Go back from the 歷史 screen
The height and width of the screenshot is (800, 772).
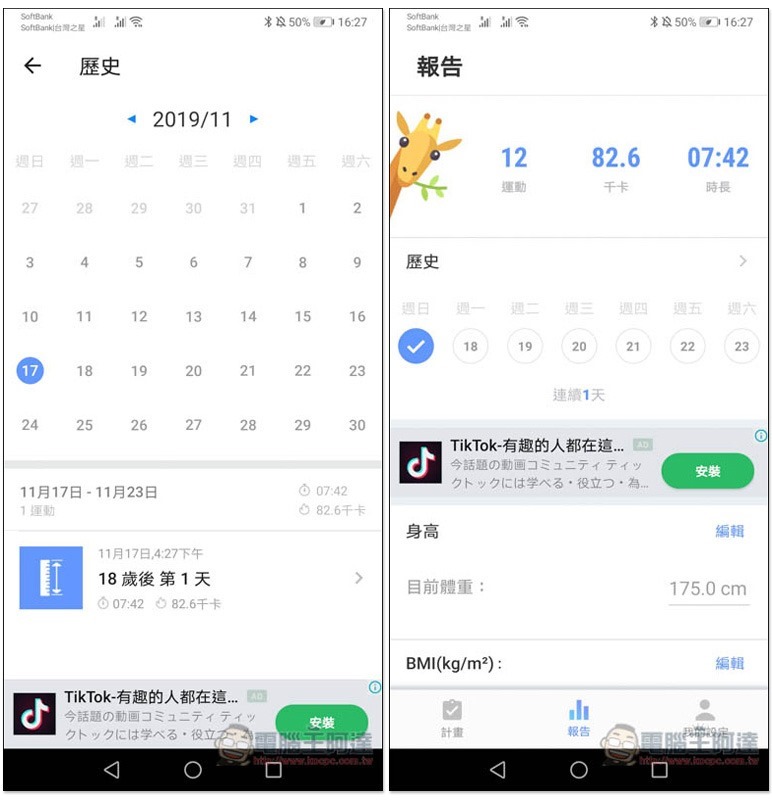tap(33, 66)
